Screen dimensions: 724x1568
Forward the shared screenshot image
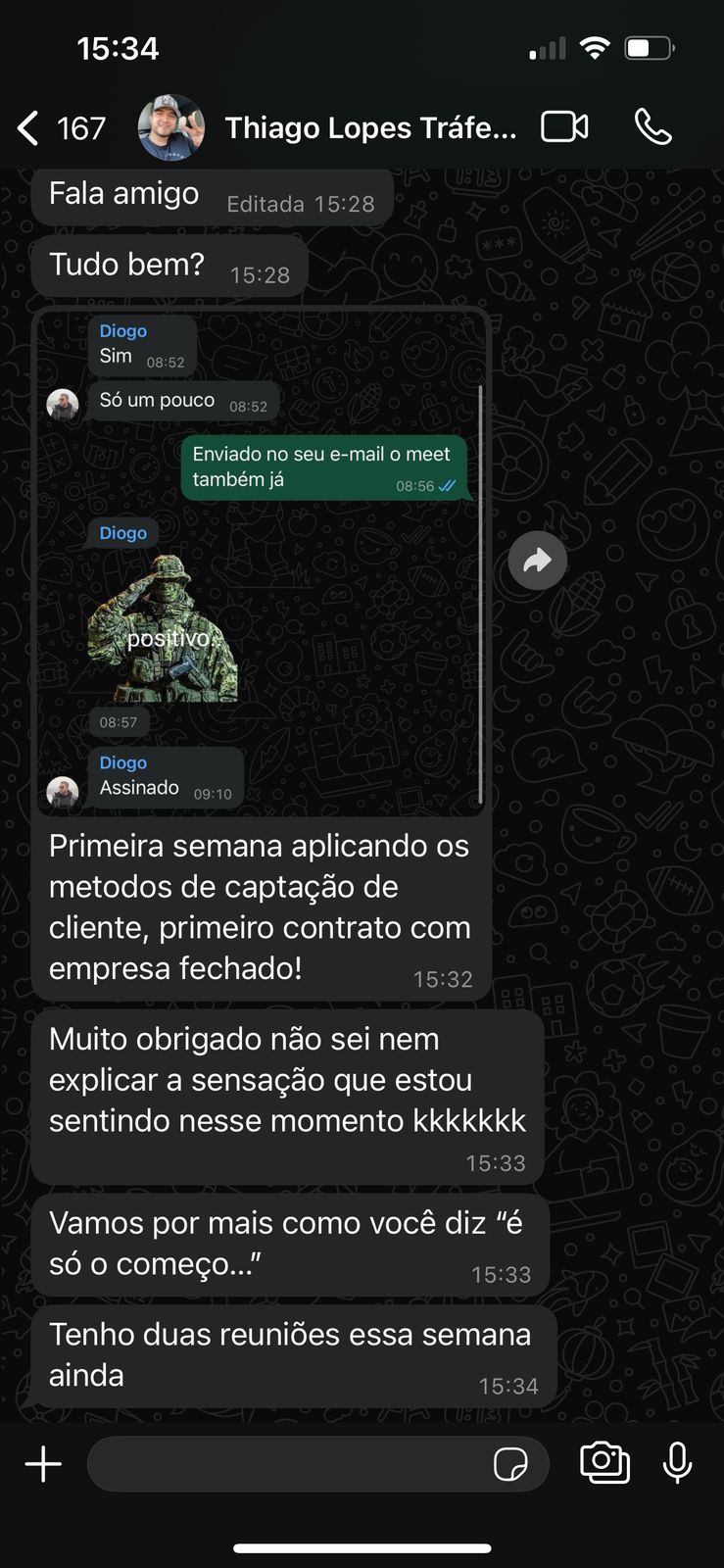pyautogui.click(x=537, y=561)
